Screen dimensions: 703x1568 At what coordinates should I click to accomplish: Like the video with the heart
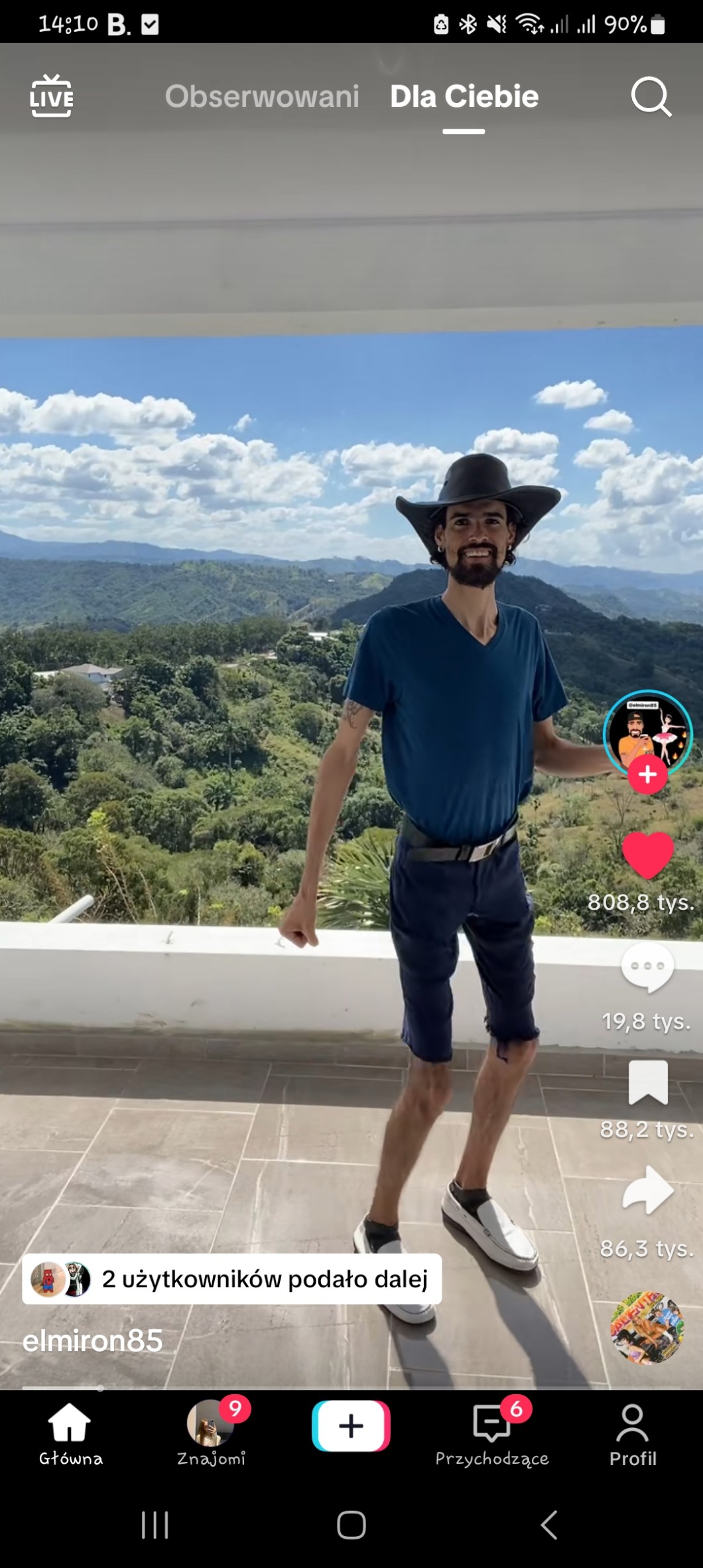click(647, 855)
